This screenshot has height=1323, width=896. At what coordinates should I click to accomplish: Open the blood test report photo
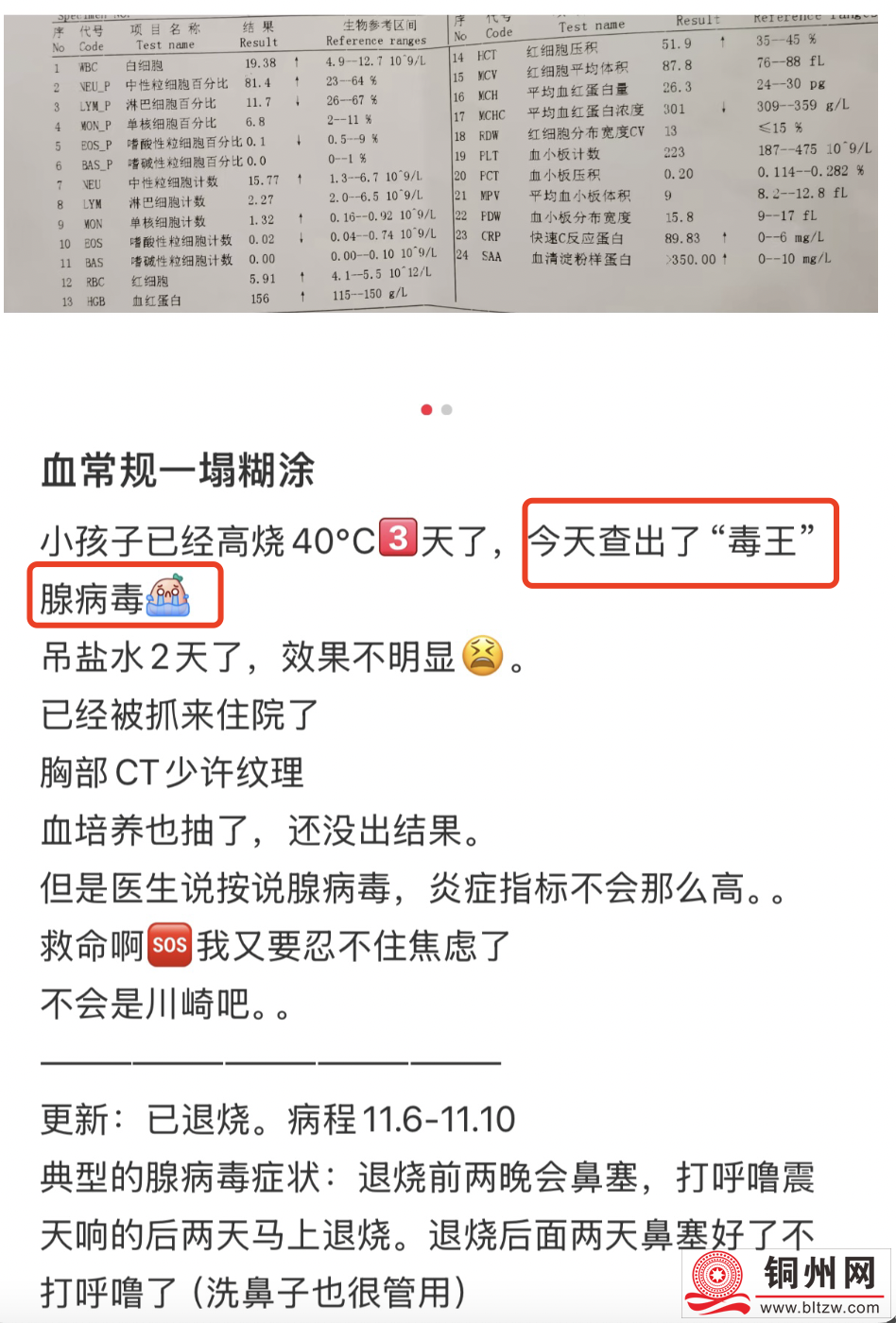(440, 161)
